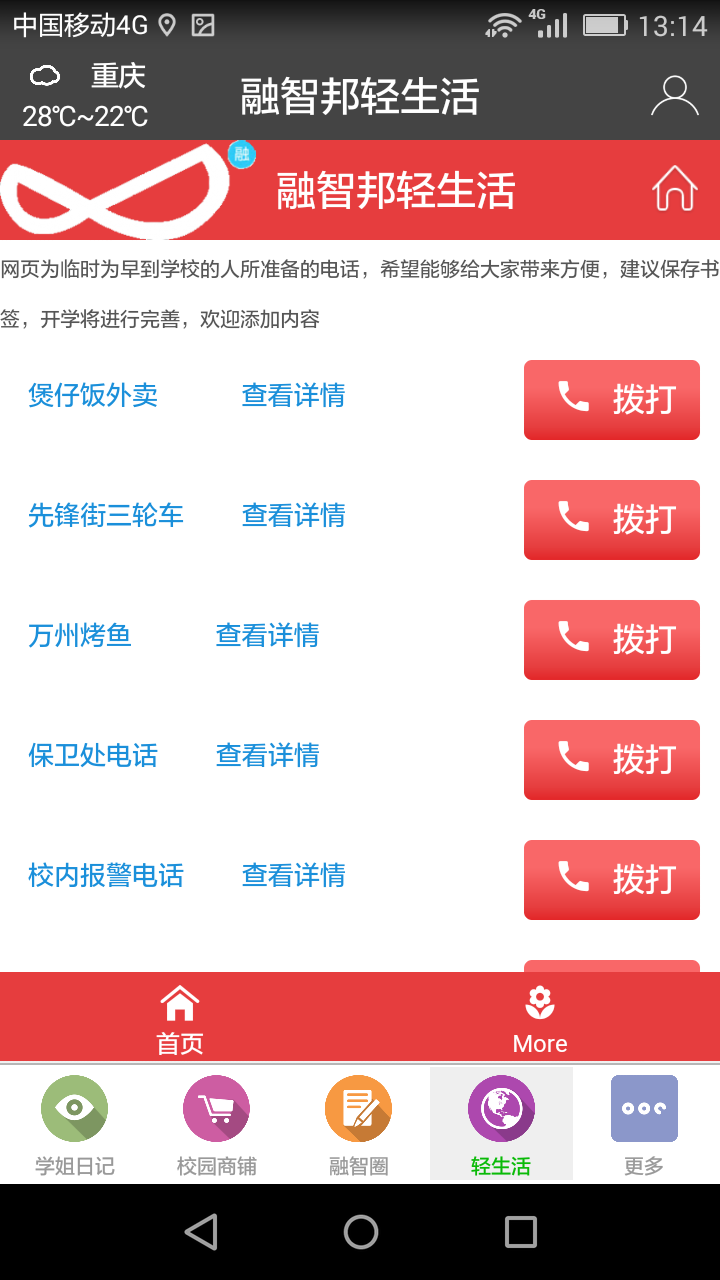This screenshot has width=720, height=1280.
Task: Call 先锋街三轮车 with 拨打 button
Action: (x=611, y=520)
